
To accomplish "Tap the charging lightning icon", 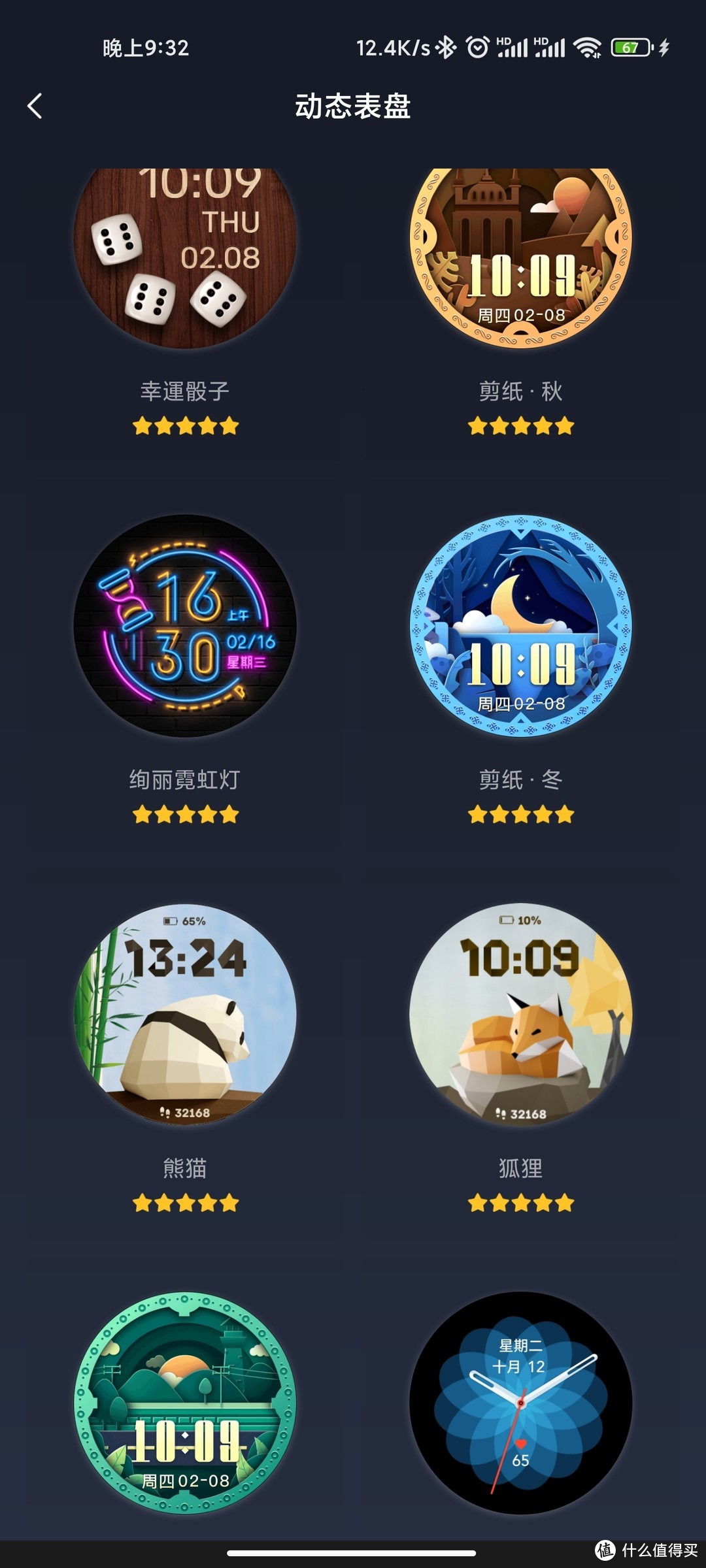I will [x=662, y=46].
